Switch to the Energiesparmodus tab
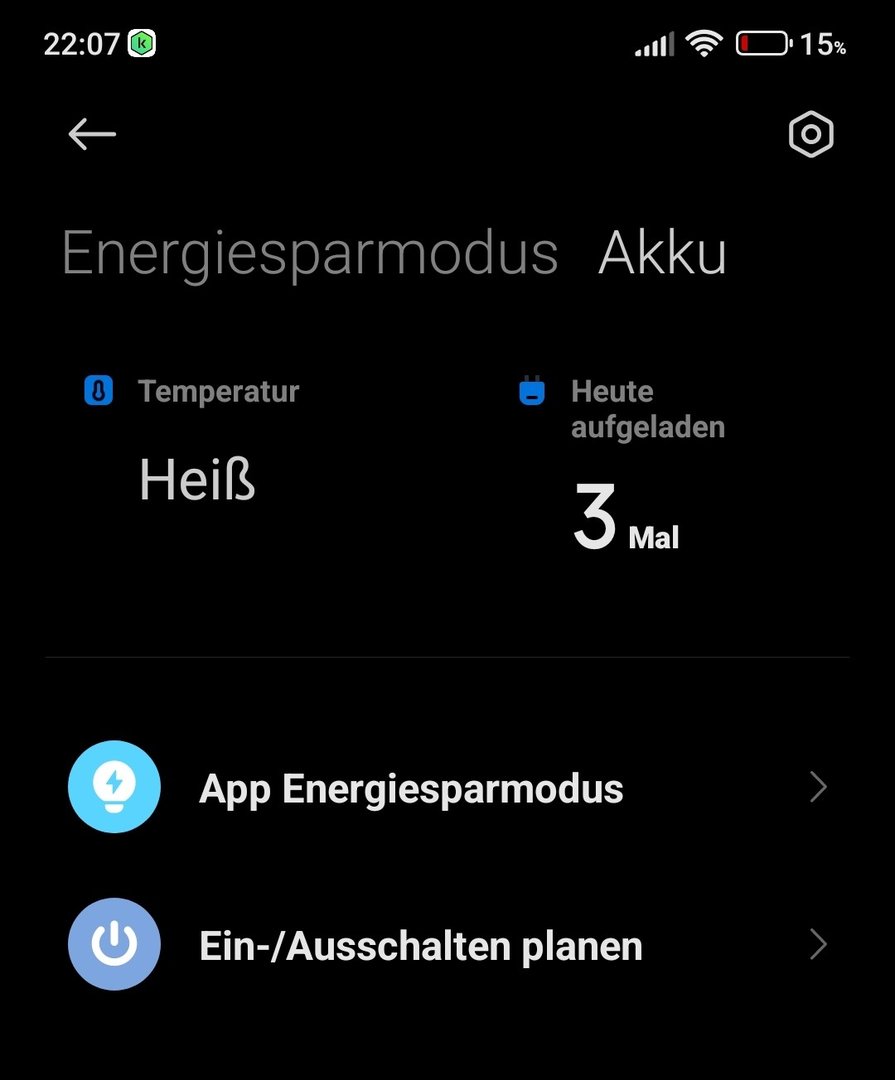Screen dimensions: 895x1080 click(x=309, y=254)
